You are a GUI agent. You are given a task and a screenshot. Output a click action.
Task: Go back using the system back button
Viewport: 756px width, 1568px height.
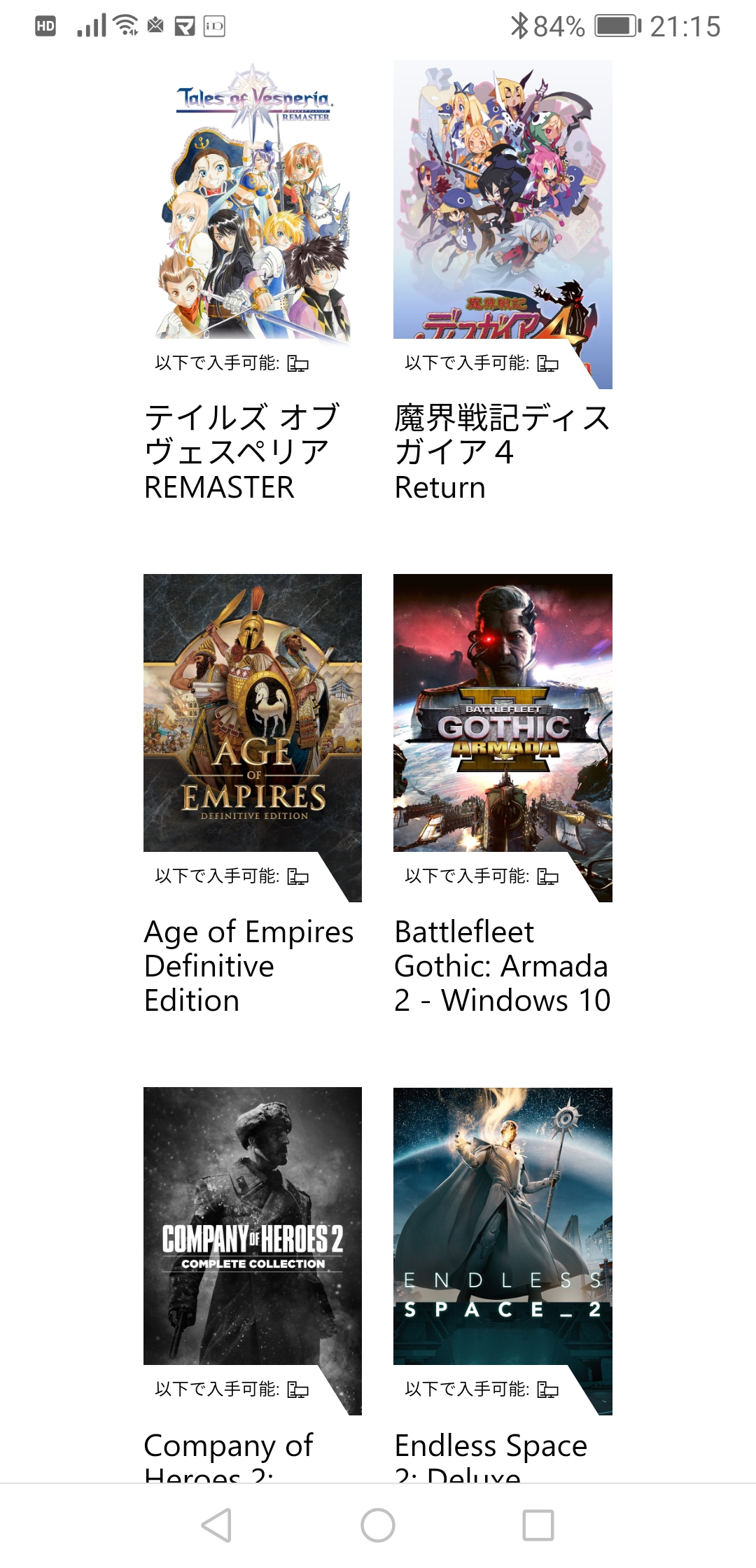click(x=216, y=1525)
